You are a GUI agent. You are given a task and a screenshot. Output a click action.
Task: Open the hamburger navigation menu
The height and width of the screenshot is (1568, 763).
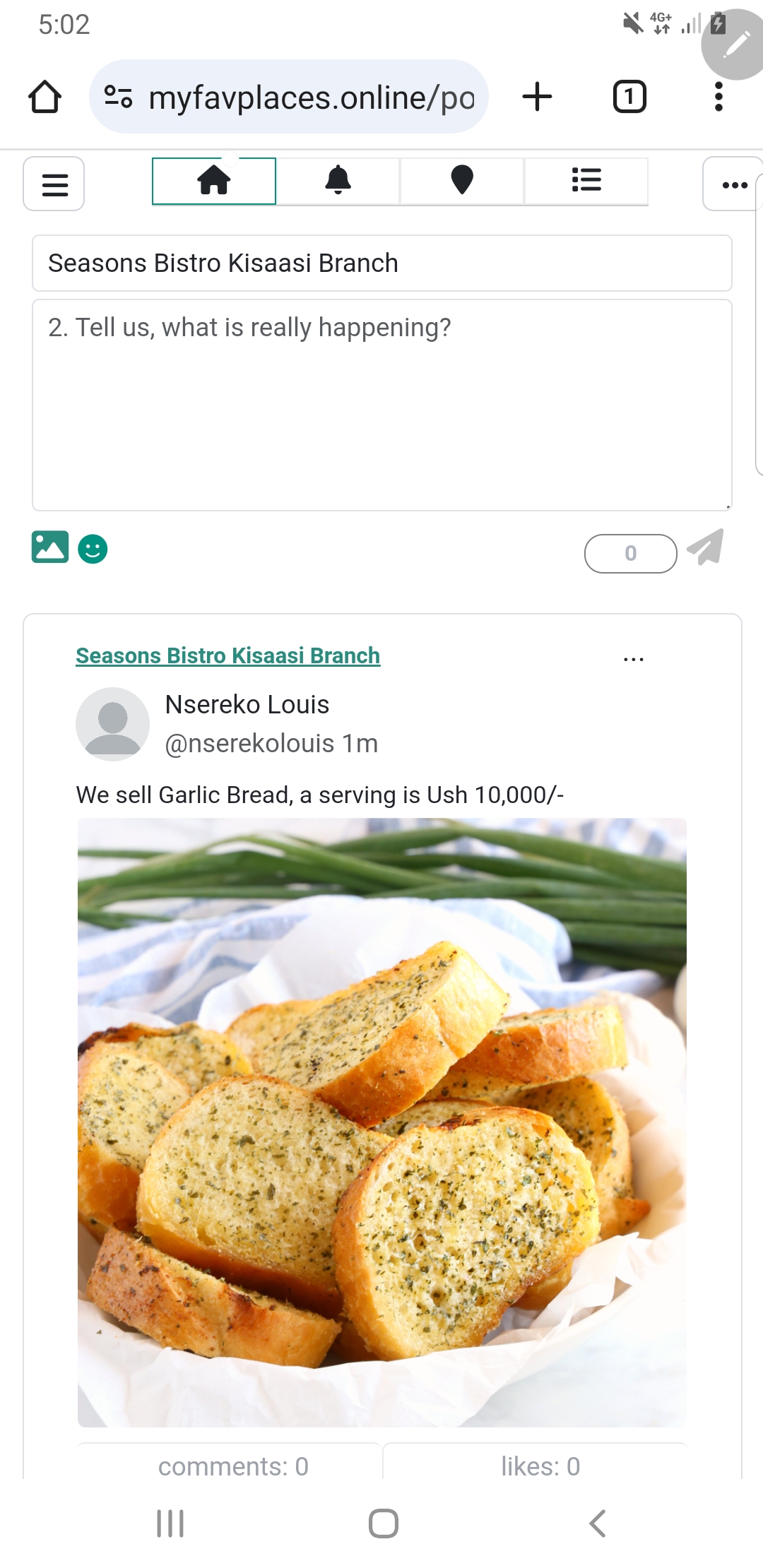tap(54, 185)
